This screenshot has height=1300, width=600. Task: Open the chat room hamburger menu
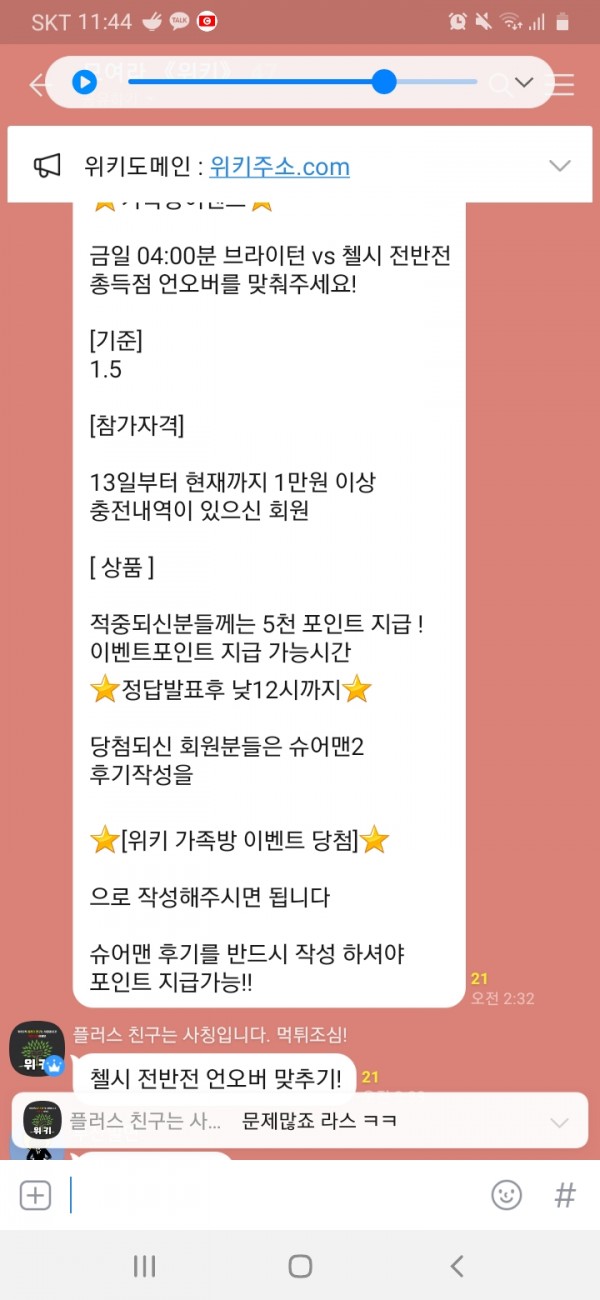(565, 84)
